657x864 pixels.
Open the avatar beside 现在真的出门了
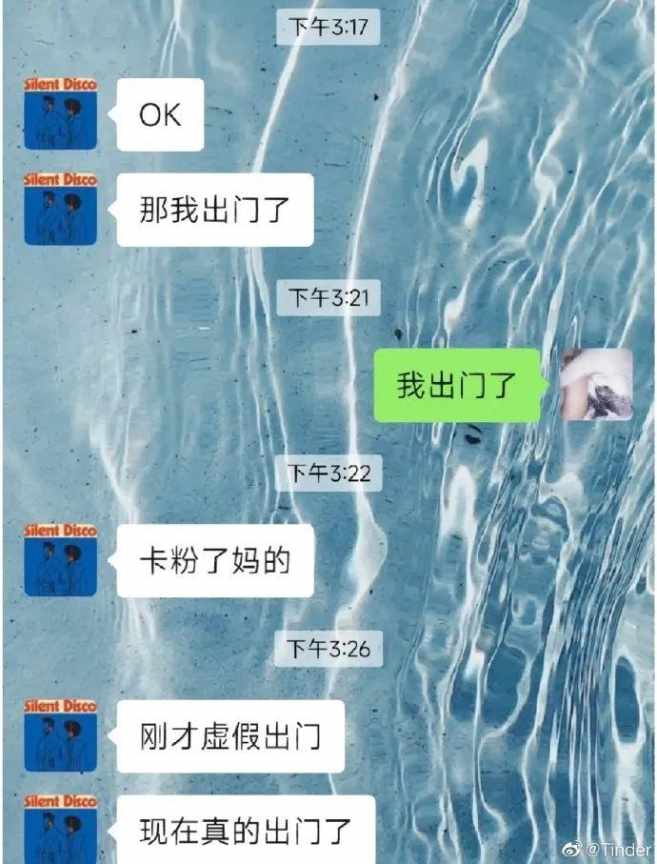60,829
